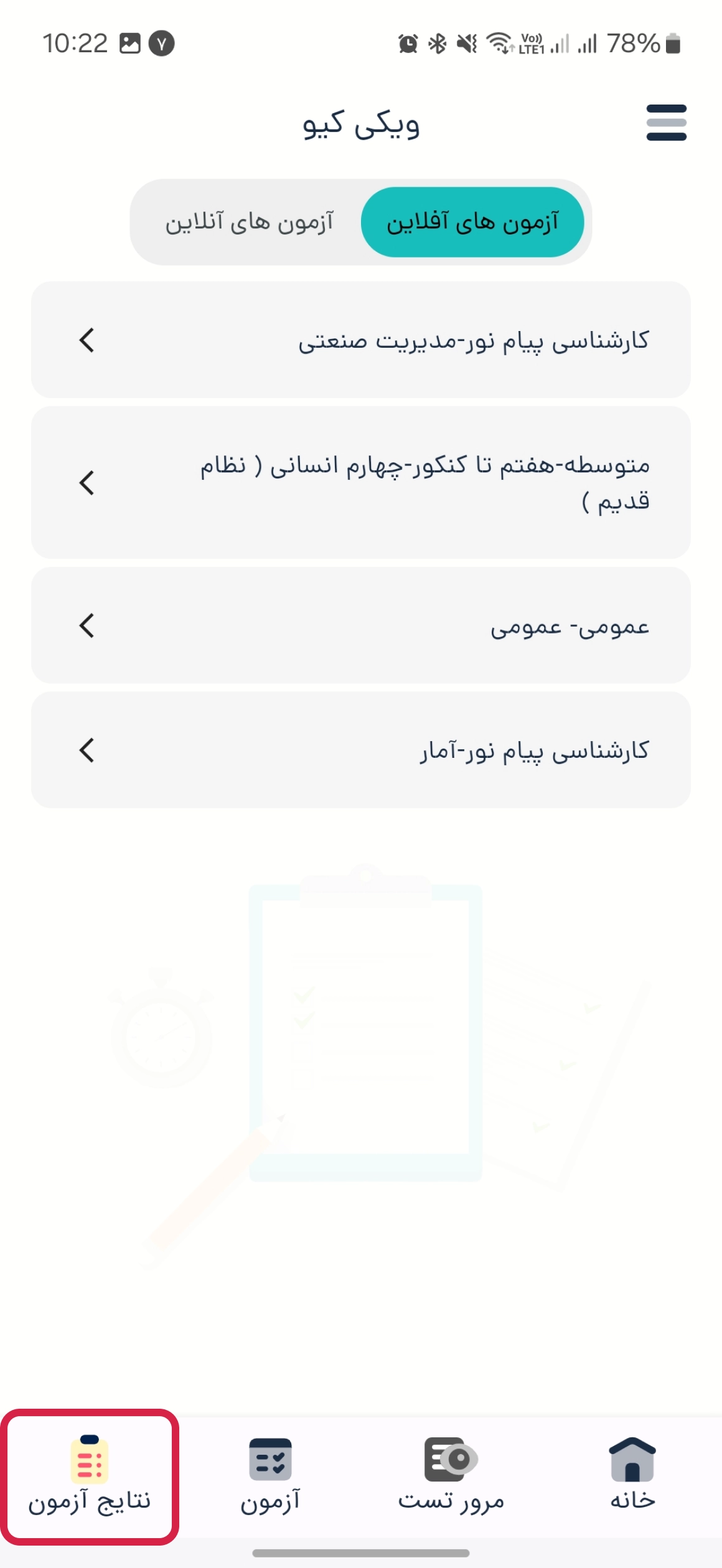Open the عمومی- عمومی row
The image size is (722, 1568).
[361, 625]
